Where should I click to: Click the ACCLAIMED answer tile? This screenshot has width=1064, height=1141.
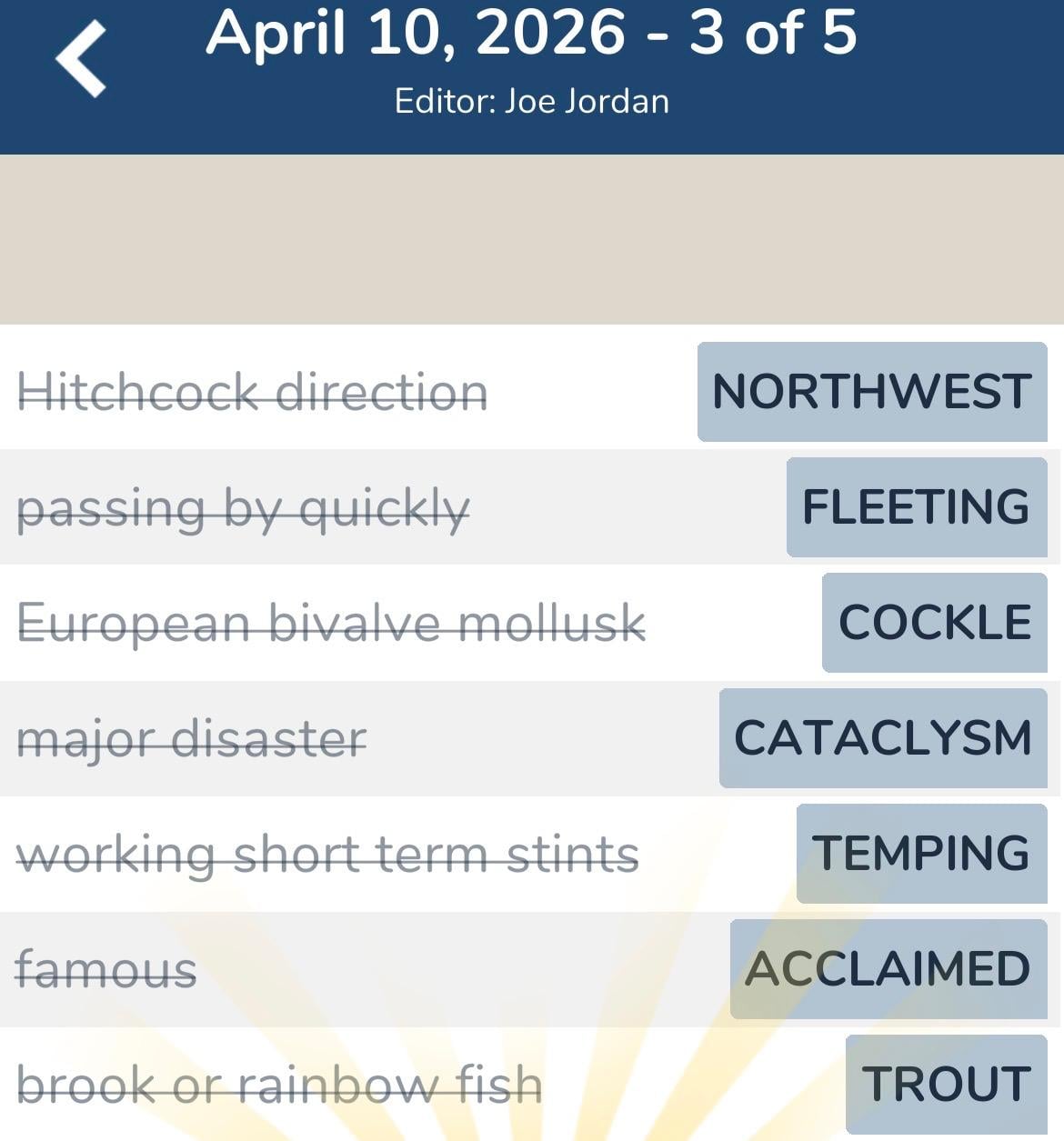887,968
